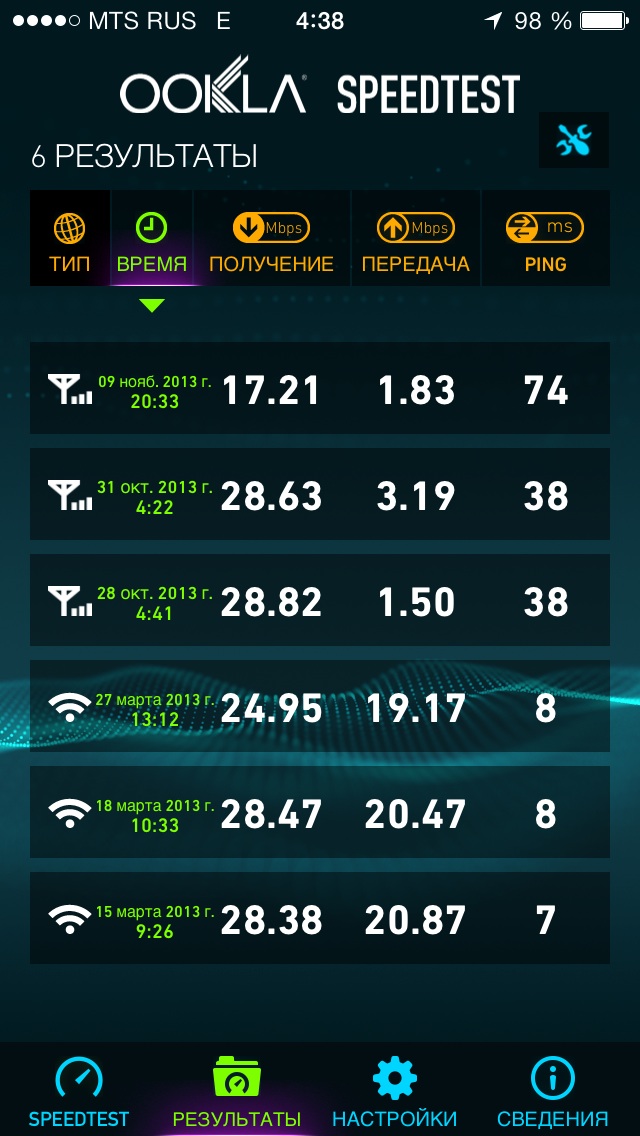This screenshot has height=1136, width=640.
Task: Open the tools wrench icon
Action: click(x=574, y=140)
